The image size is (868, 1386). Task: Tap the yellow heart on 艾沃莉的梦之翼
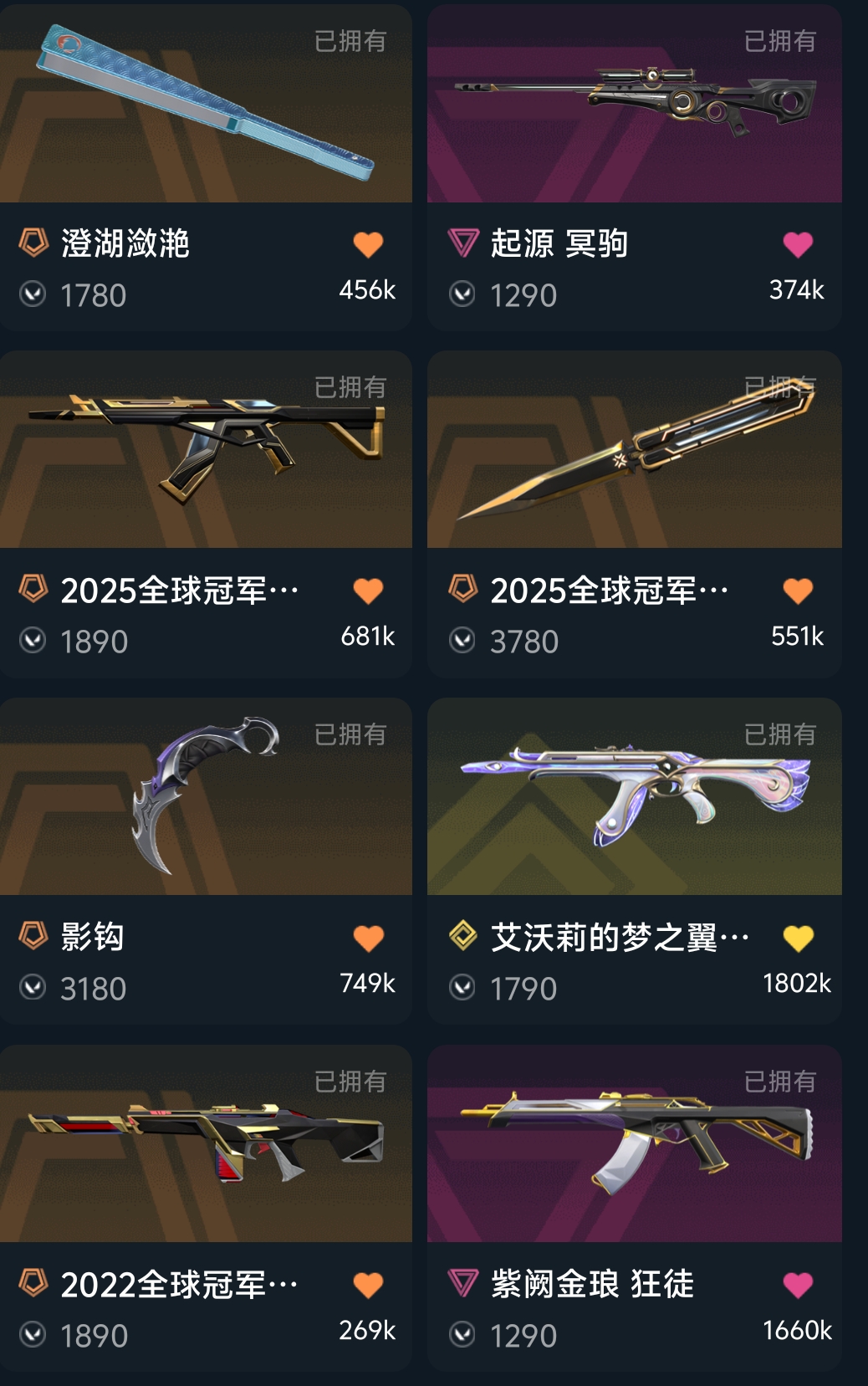click(x=798, y=938)
